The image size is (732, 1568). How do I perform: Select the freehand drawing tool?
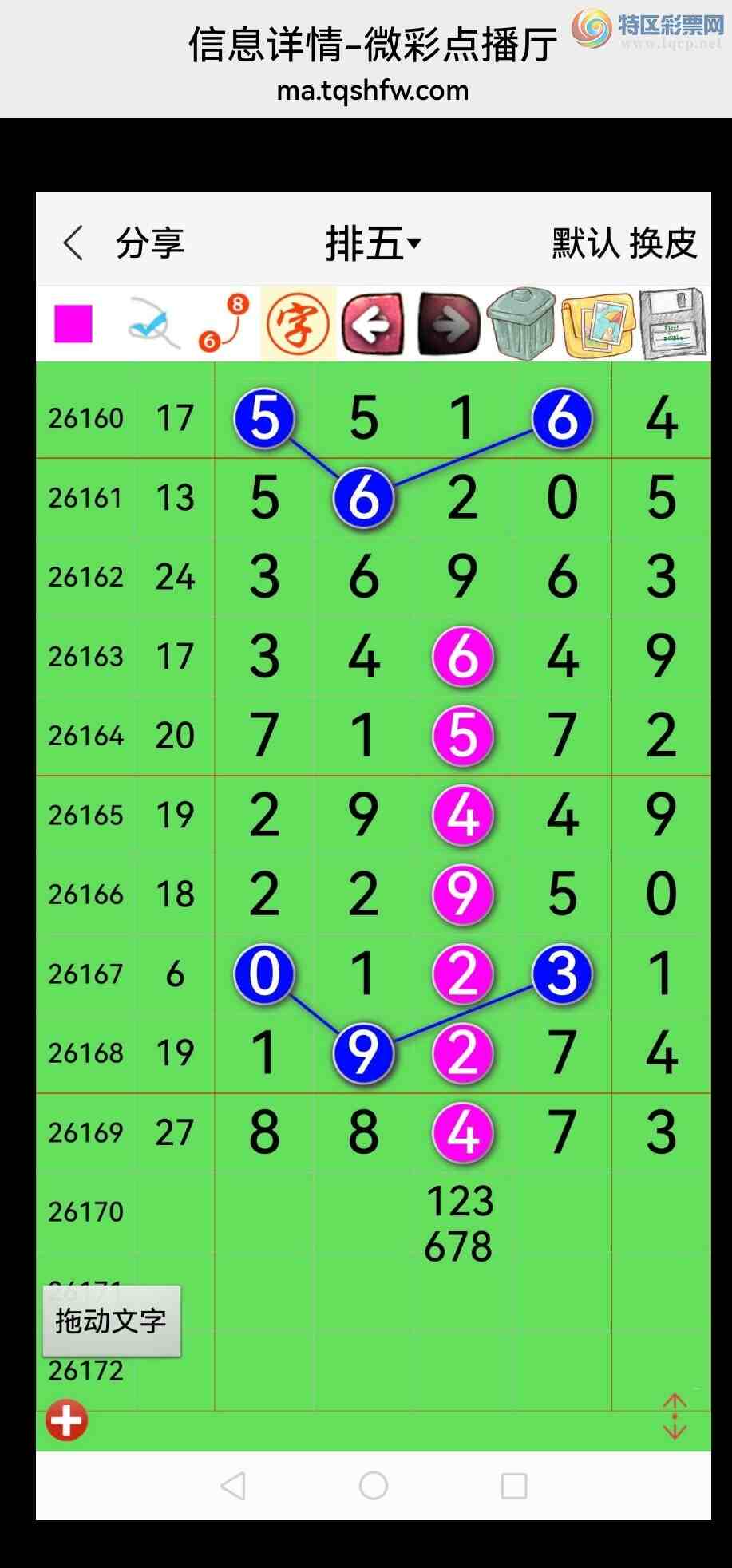(152, 324)
